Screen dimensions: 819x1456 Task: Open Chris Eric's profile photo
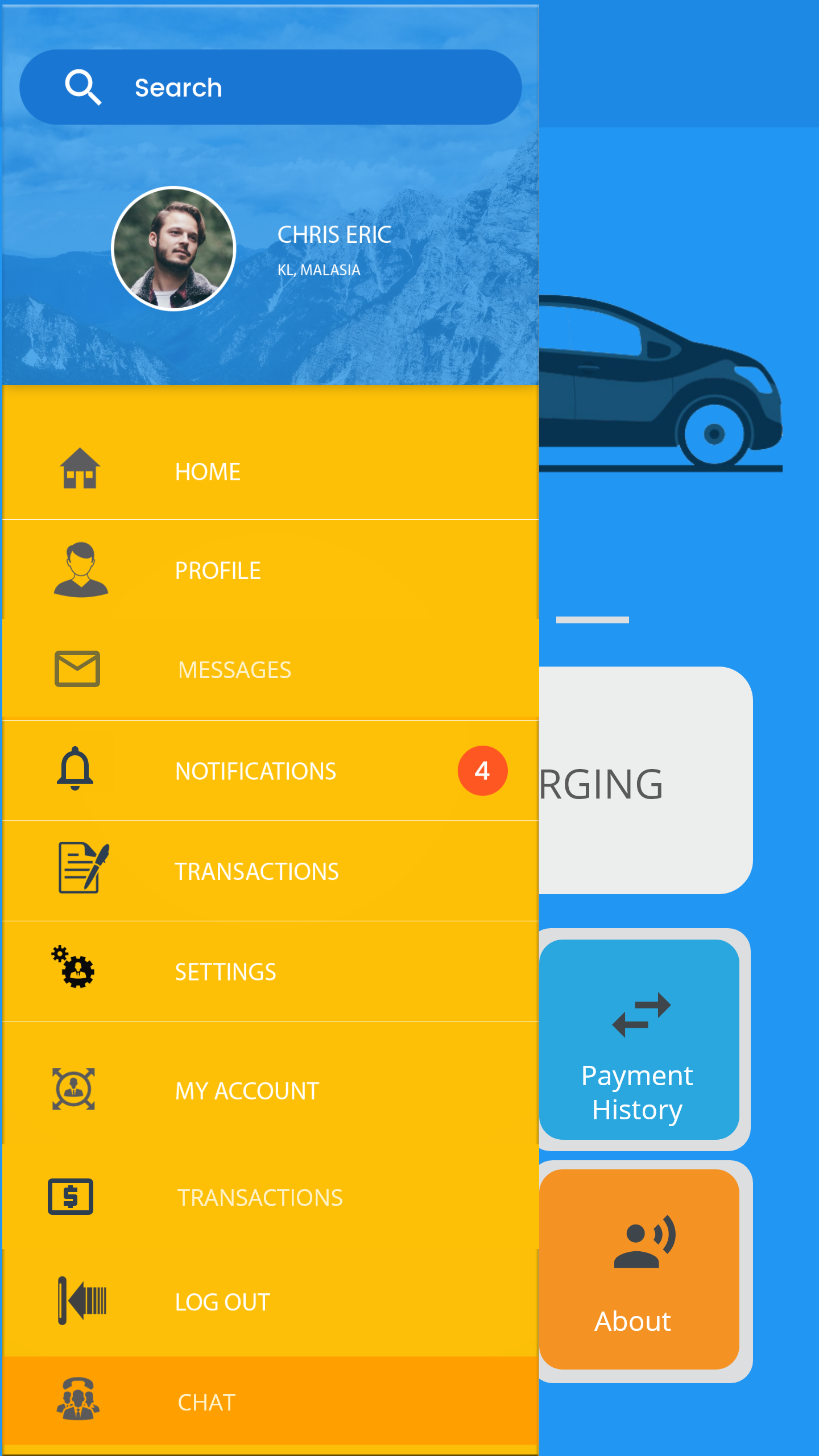(x=173, y=249)
